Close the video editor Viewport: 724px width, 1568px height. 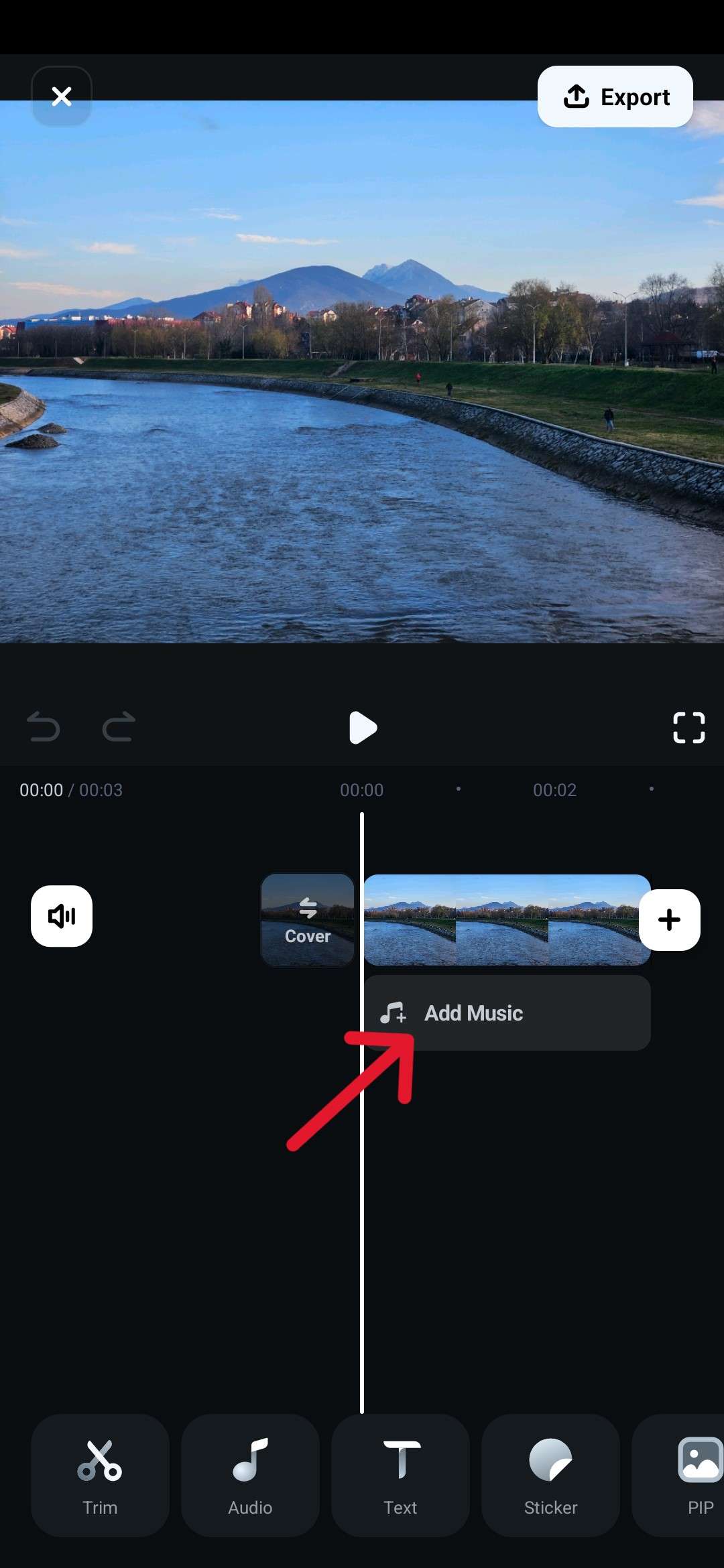coord(62,96)
